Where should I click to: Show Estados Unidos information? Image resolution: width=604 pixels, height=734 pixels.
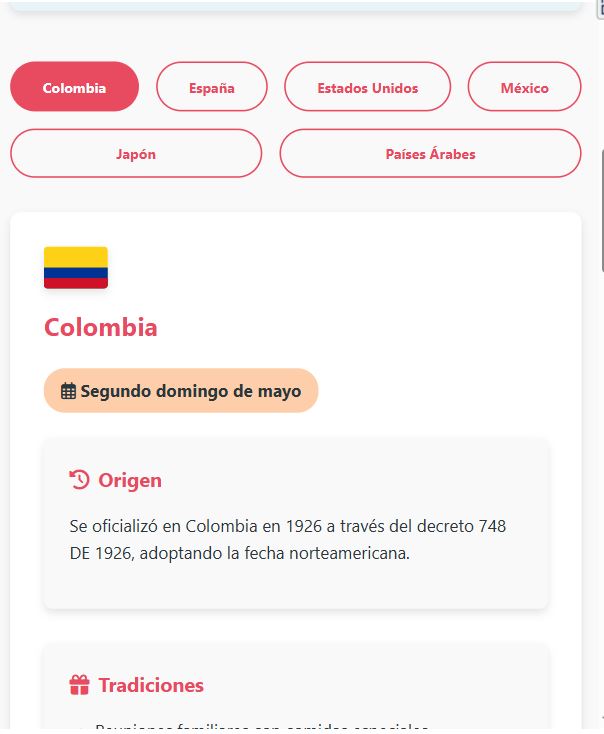(x=367, y=87)
